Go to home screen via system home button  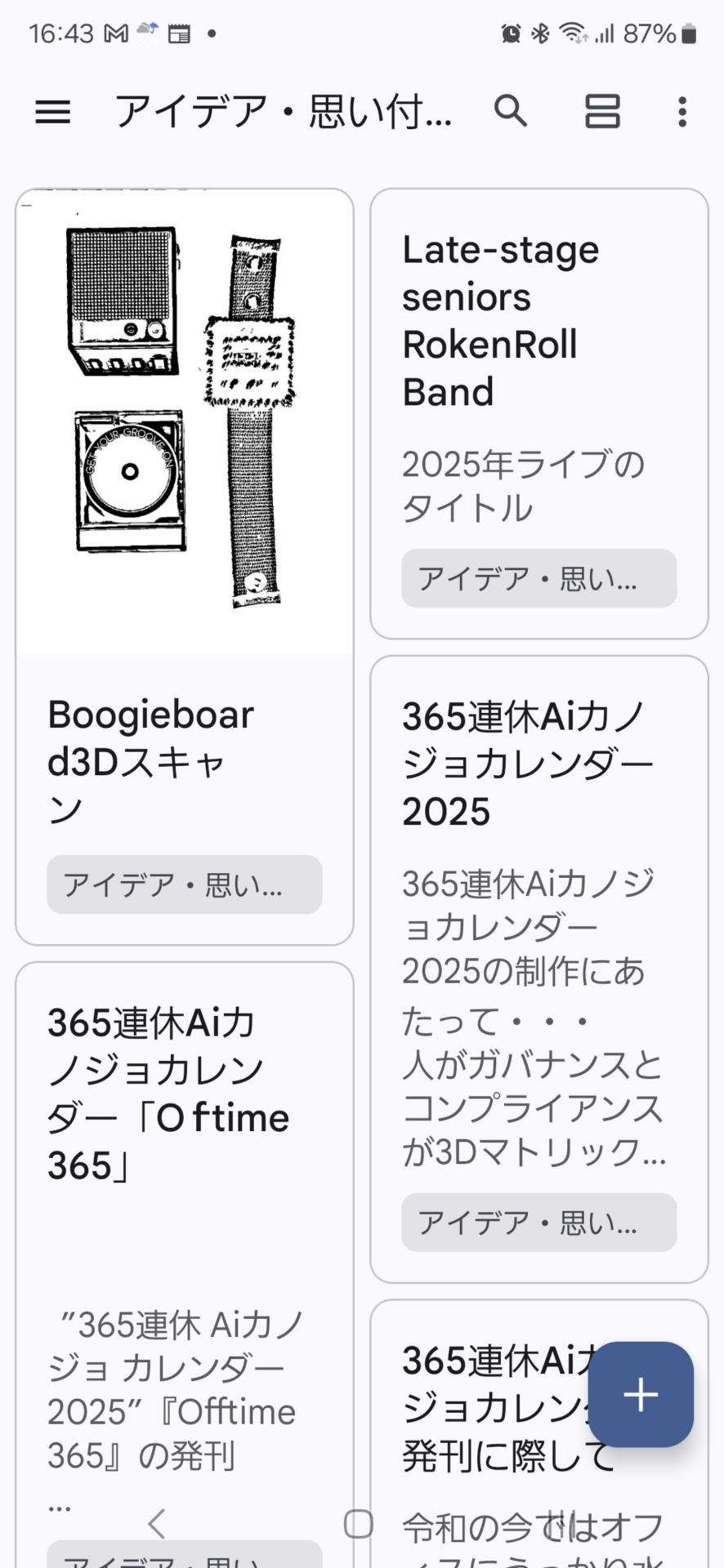359,1524
